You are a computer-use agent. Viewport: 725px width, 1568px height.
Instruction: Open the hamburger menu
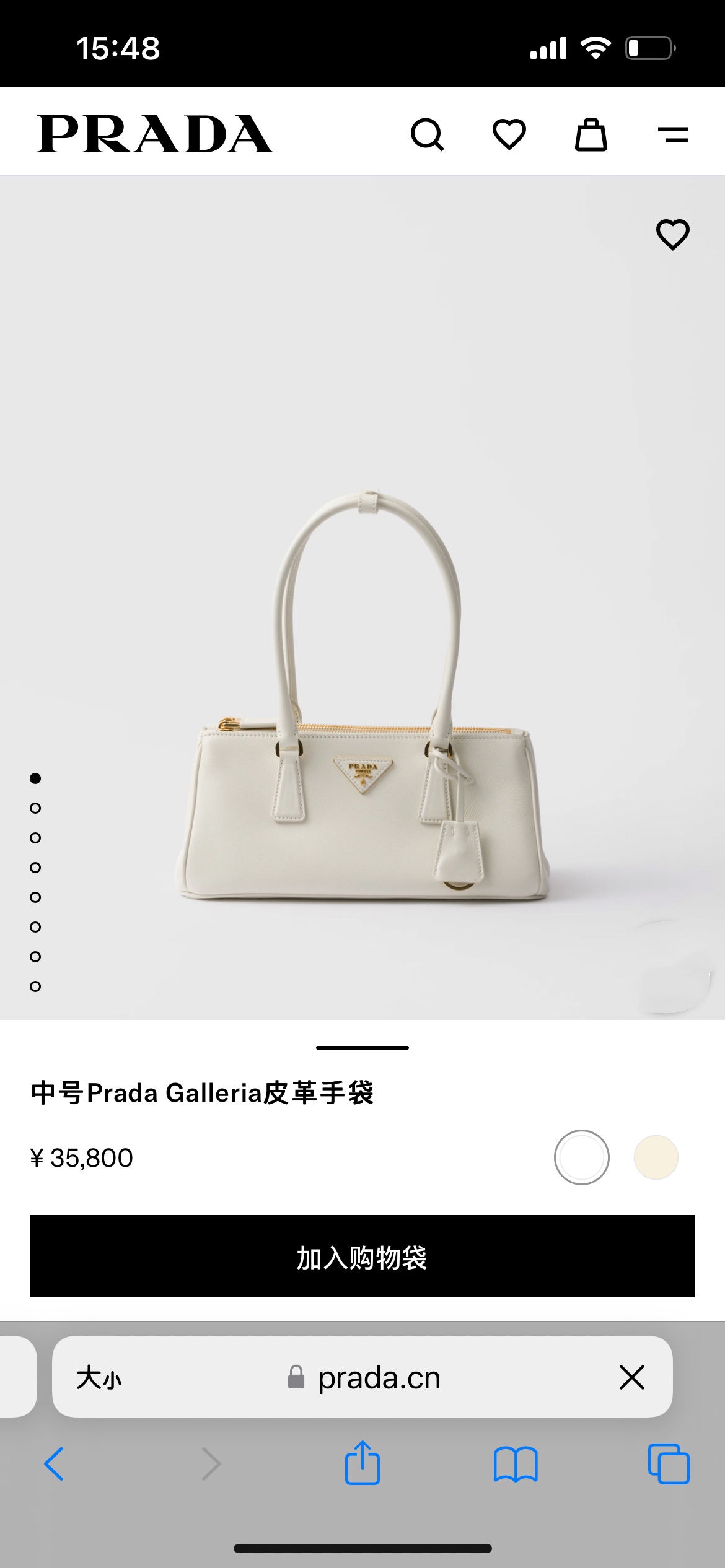[x=673, y=134]
